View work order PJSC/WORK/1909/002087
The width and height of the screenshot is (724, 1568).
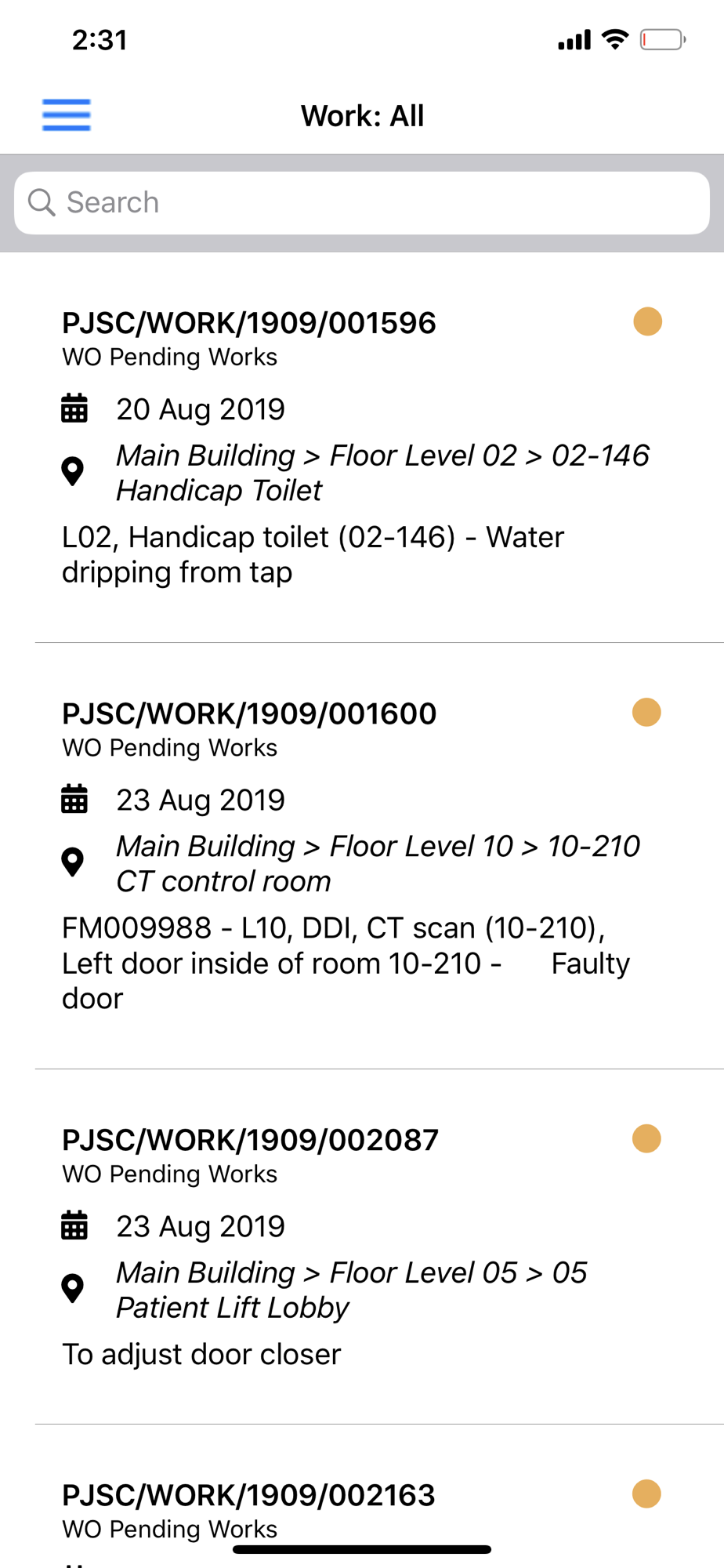(x=362, y=1247)
